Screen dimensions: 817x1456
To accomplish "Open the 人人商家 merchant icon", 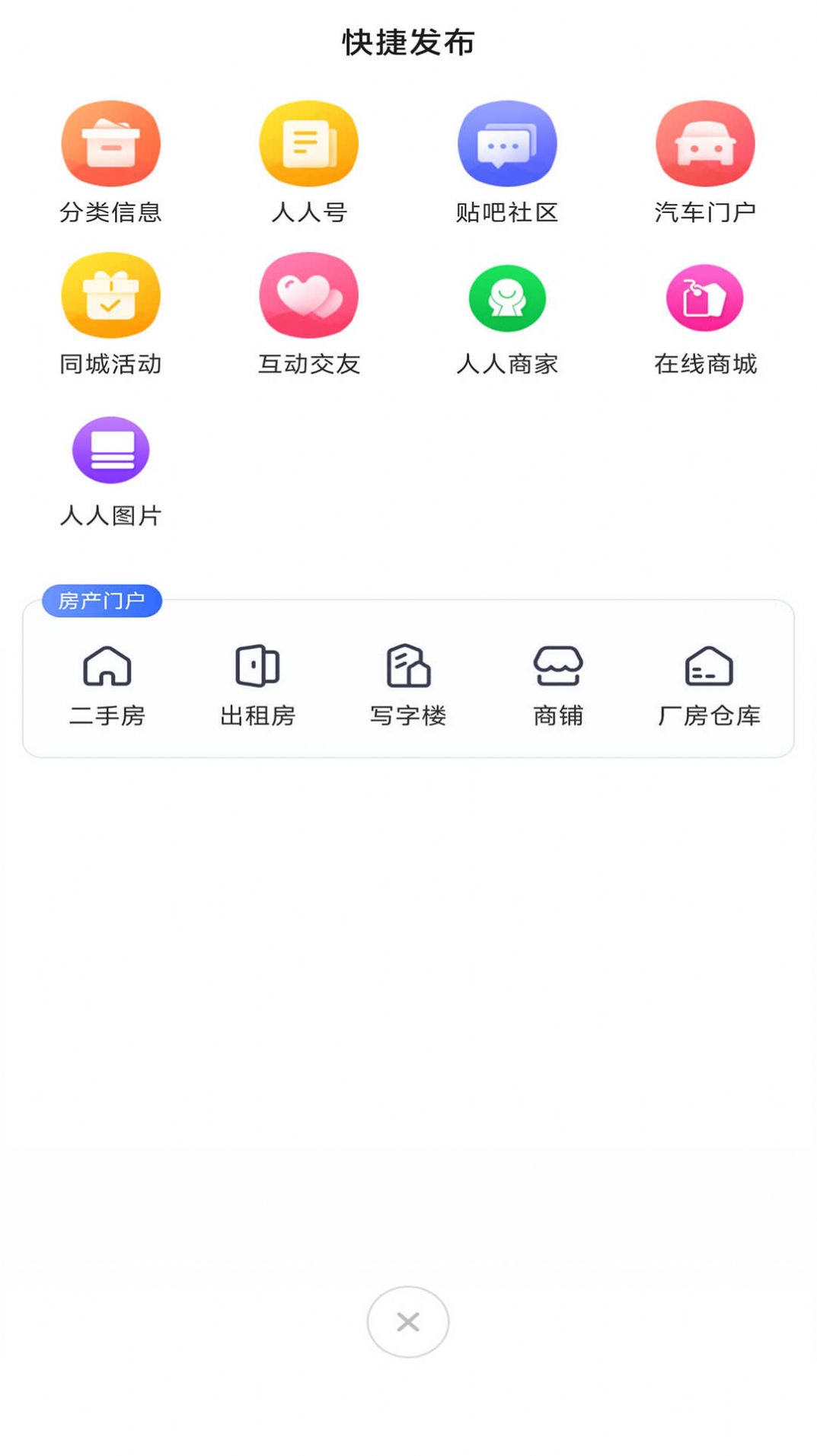I will pos(507,297).
